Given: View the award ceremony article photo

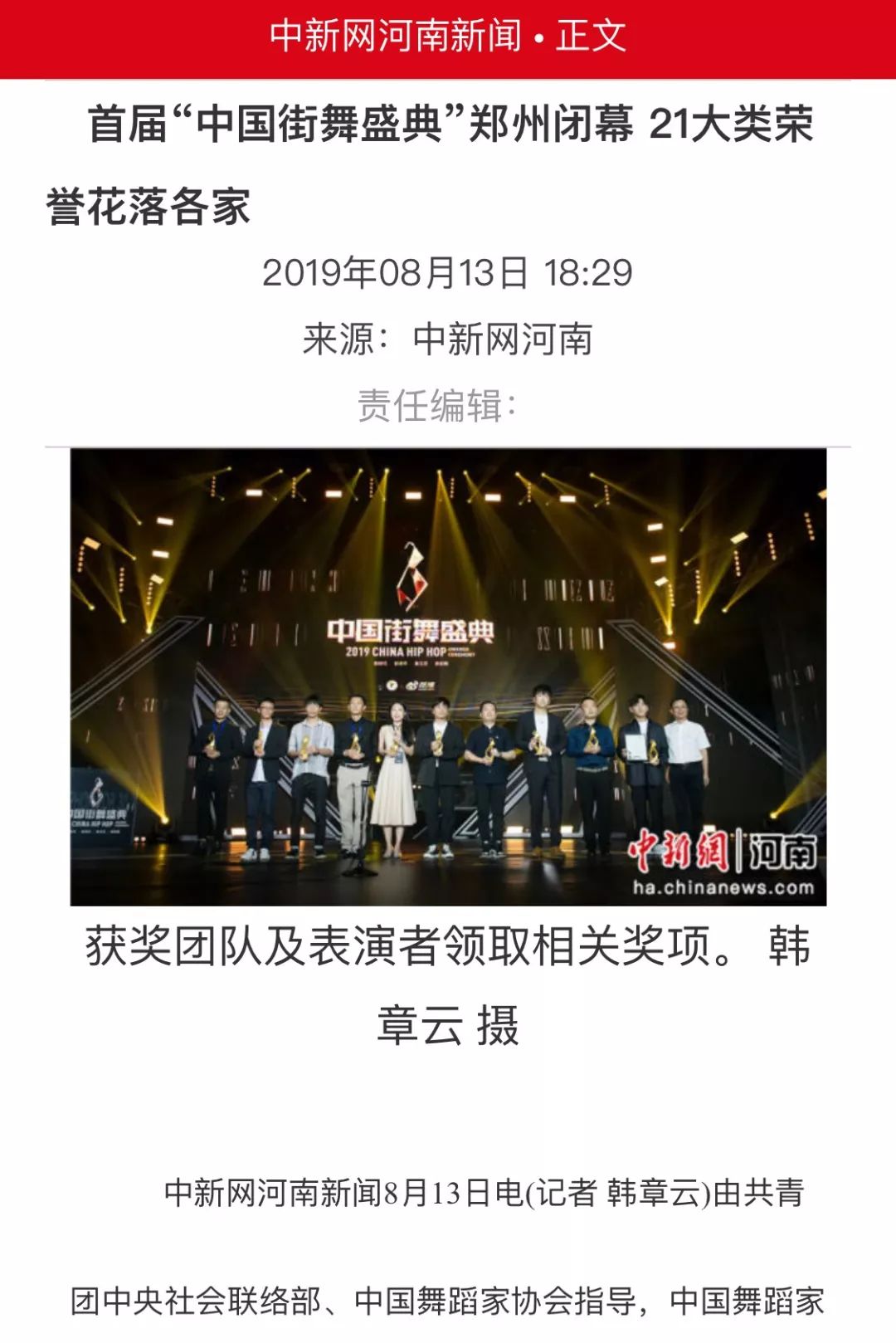Looking at the screenshot, I should pos(448,676).
